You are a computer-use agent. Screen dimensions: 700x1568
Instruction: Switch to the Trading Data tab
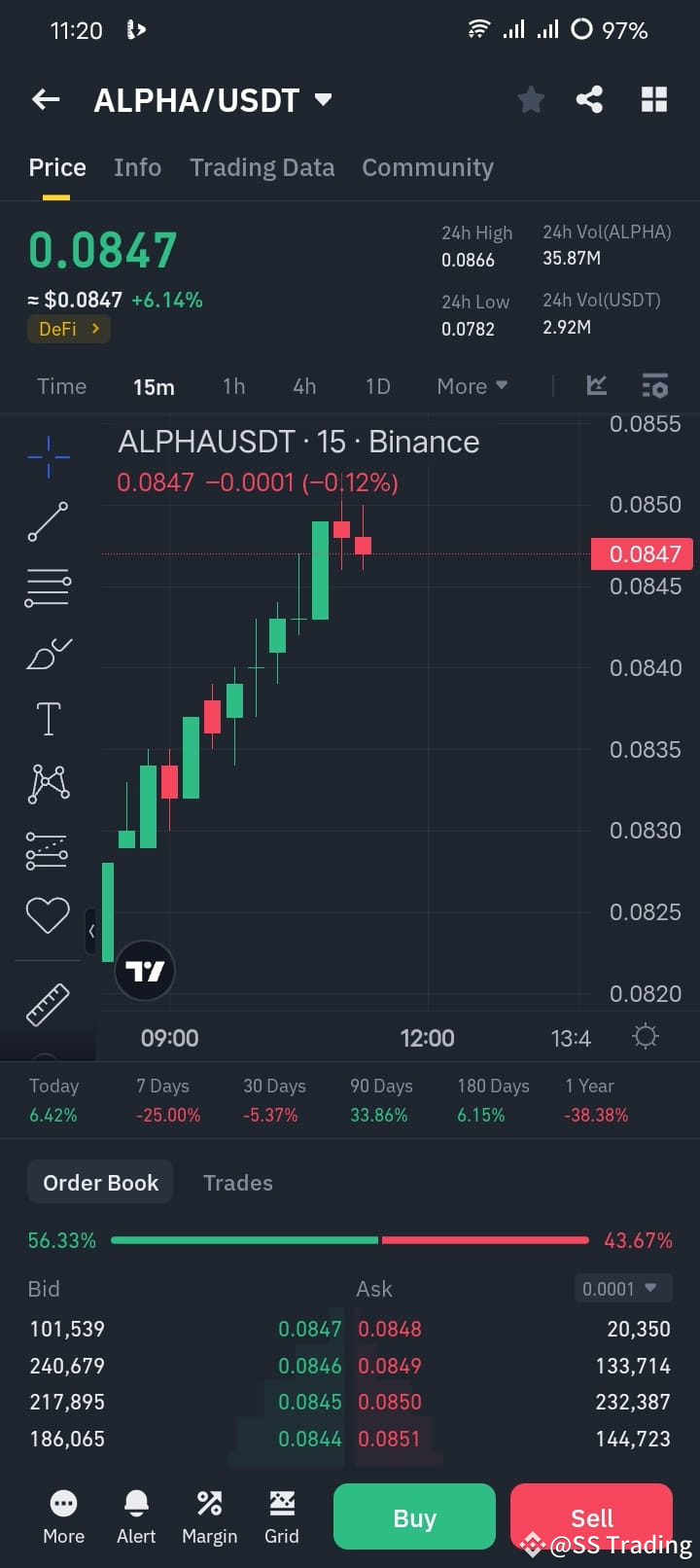pos(262,167)
